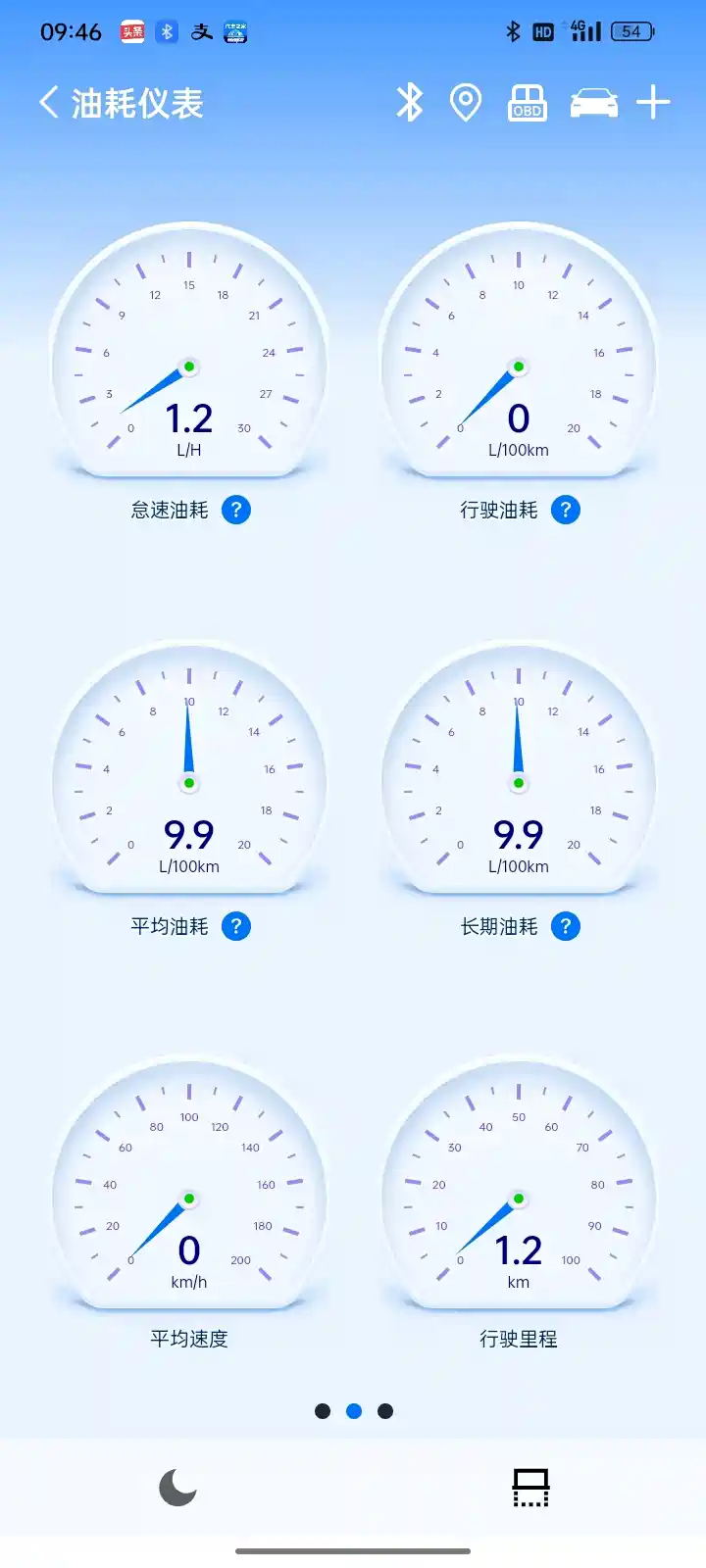Screen dimensions: 706x1568
Task: Jump to the first page dot
Action: (x=323, y=1411)
